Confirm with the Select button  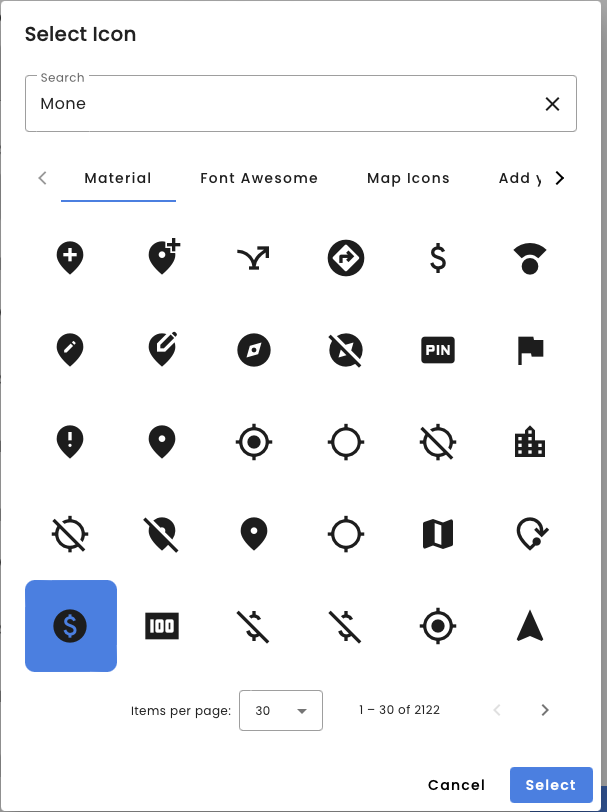(551, 785)
